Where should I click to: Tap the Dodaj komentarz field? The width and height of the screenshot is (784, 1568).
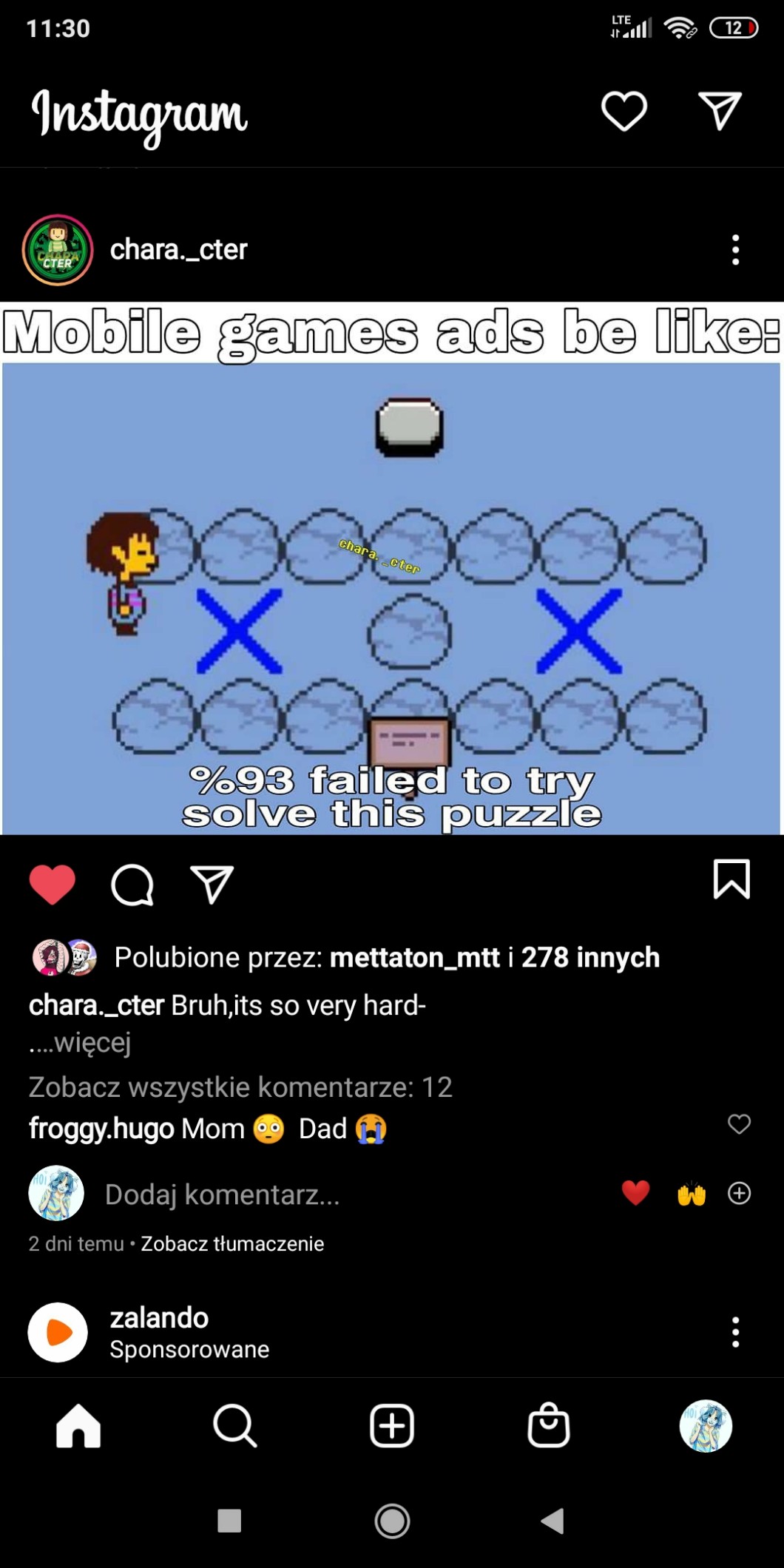pyautogui.click(x=222, y=1194)
